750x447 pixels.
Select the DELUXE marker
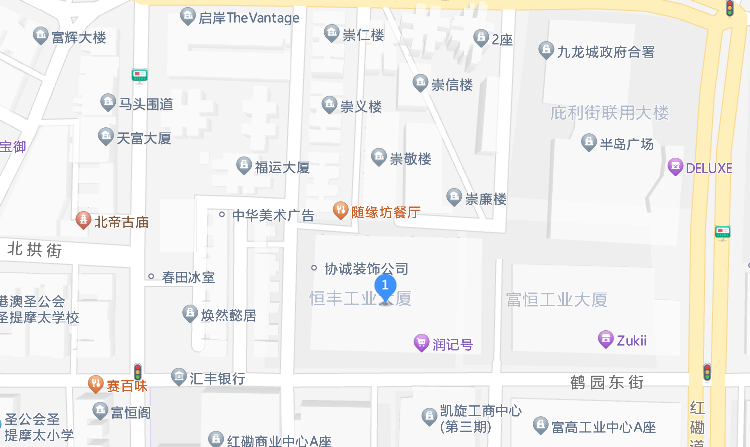tap(676, 167)
